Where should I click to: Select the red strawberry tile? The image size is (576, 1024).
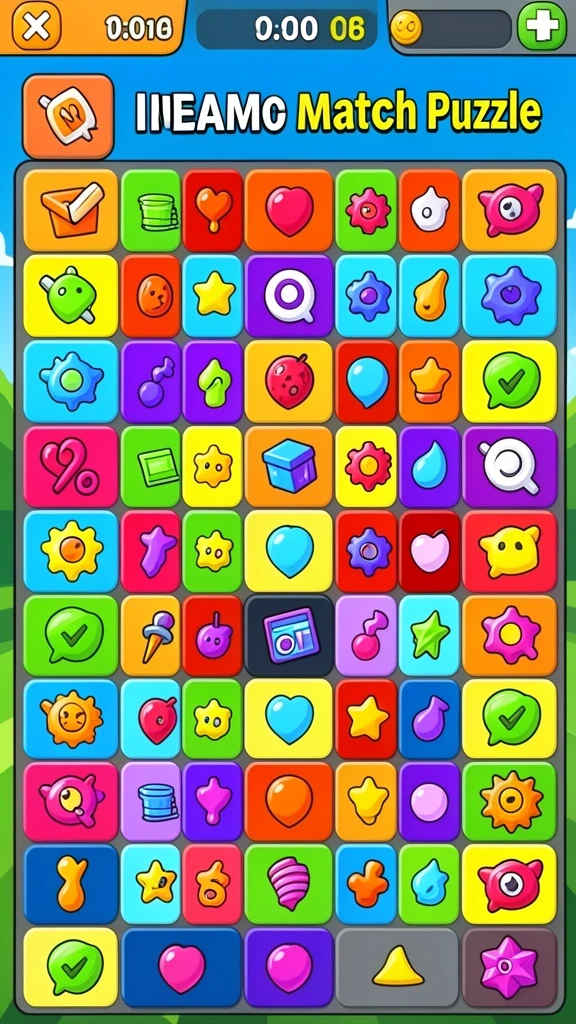pyautogui.click(x=289, y=381)
